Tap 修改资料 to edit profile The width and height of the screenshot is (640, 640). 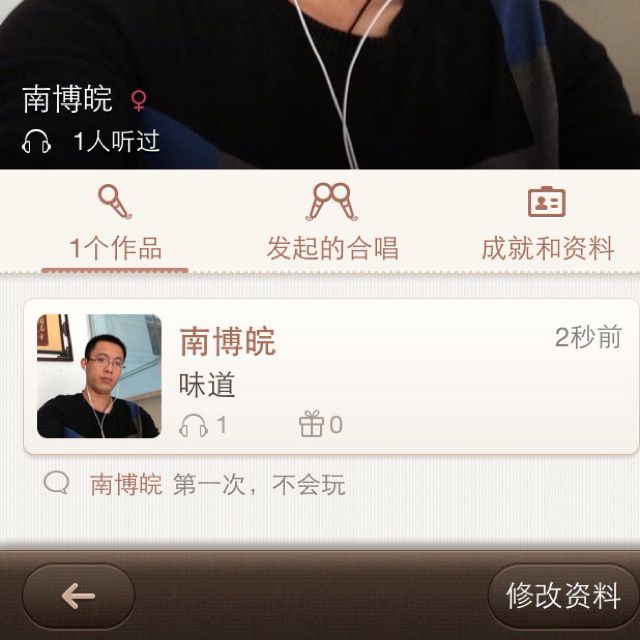click(563, 597)
